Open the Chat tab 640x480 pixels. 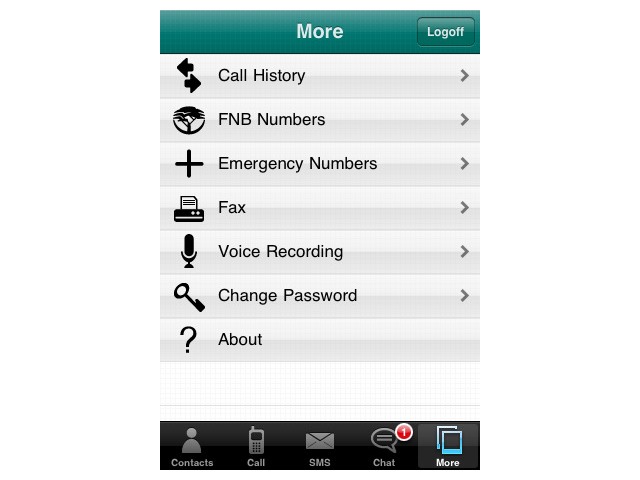384,446
